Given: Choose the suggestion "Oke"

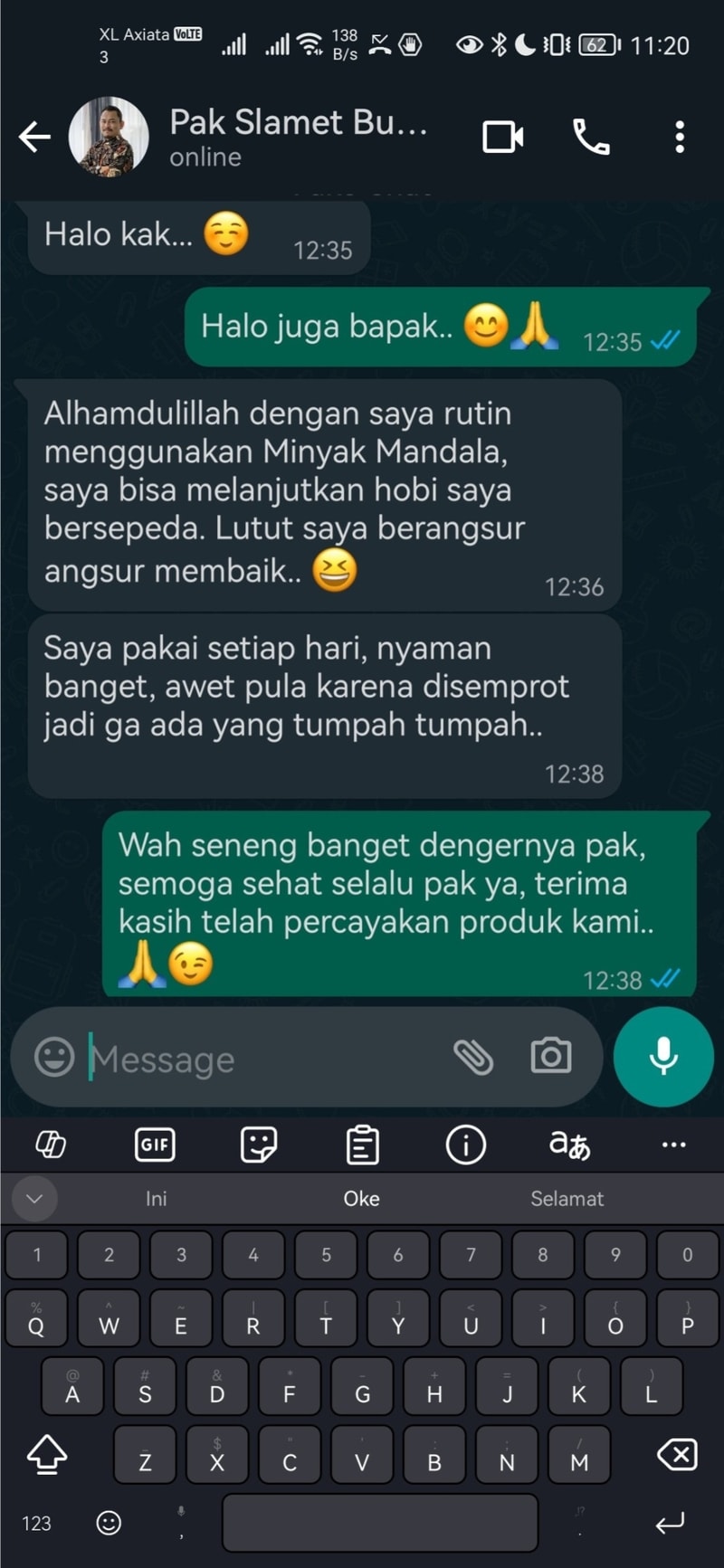Looking at the screenshot, I should click(361, 1198).
